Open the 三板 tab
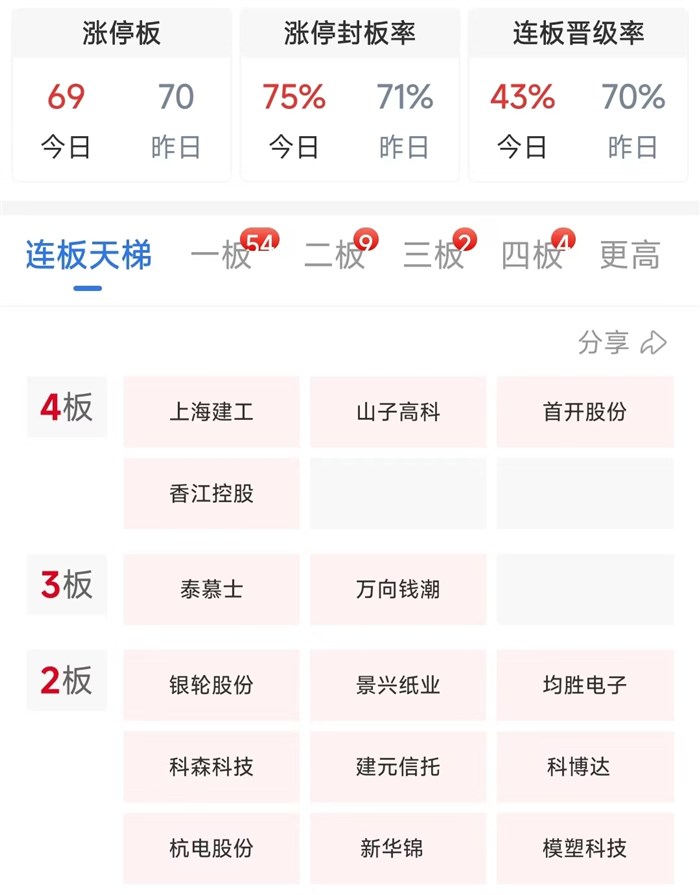 [x=434, y=256]
